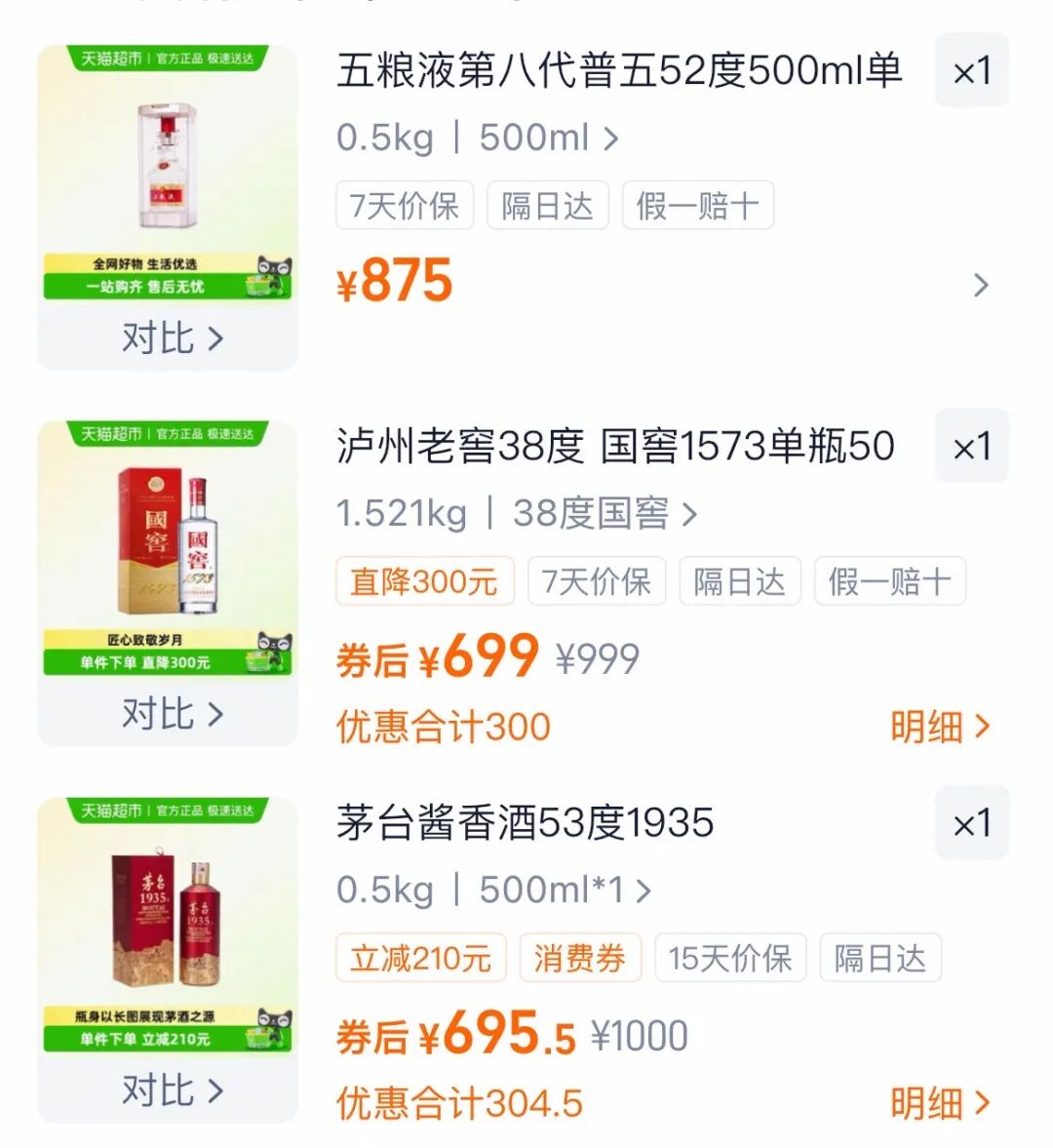Open the 茅台酱香酒53度1935 product title
This screenshot has height=1148, width=1053.
coord(525,823)
